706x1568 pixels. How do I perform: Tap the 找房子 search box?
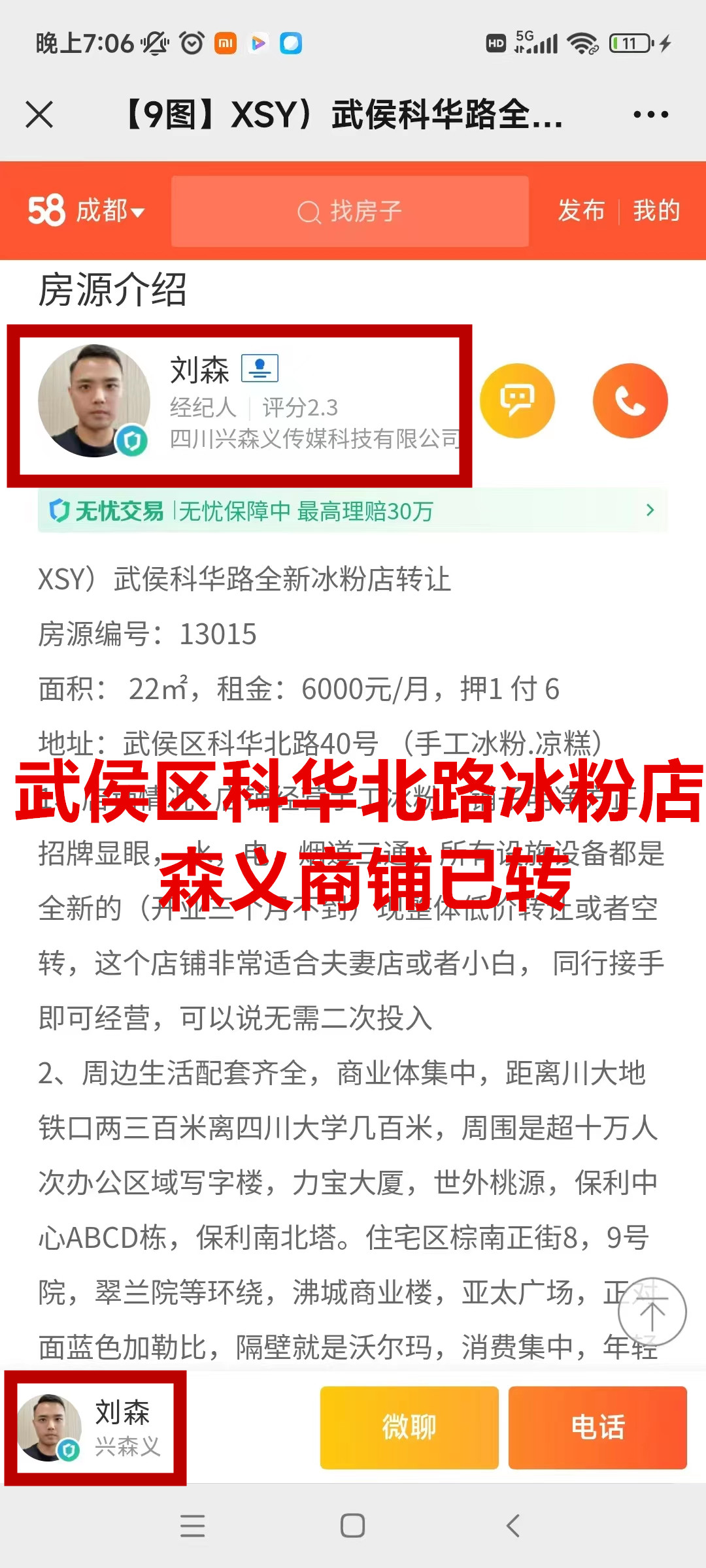[x=350, y=211]
